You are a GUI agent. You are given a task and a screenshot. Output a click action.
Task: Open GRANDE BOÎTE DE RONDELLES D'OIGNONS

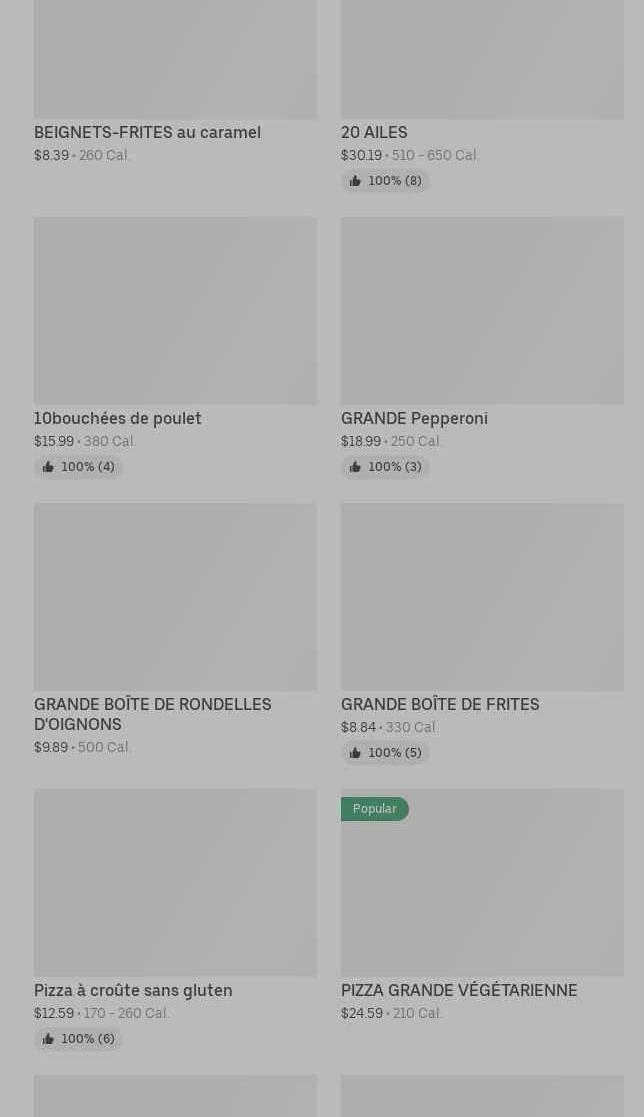[x=152, y=713]
